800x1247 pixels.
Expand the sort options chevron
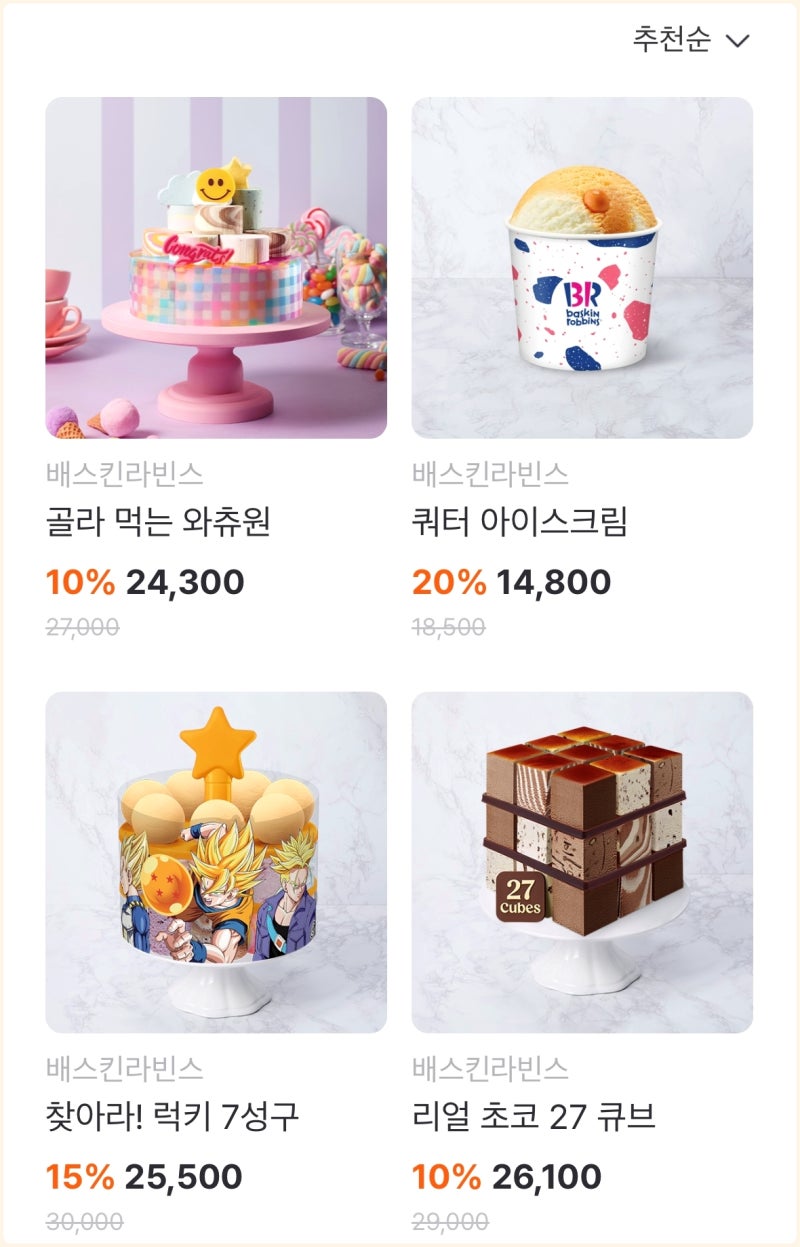click(x=740, y=40)
